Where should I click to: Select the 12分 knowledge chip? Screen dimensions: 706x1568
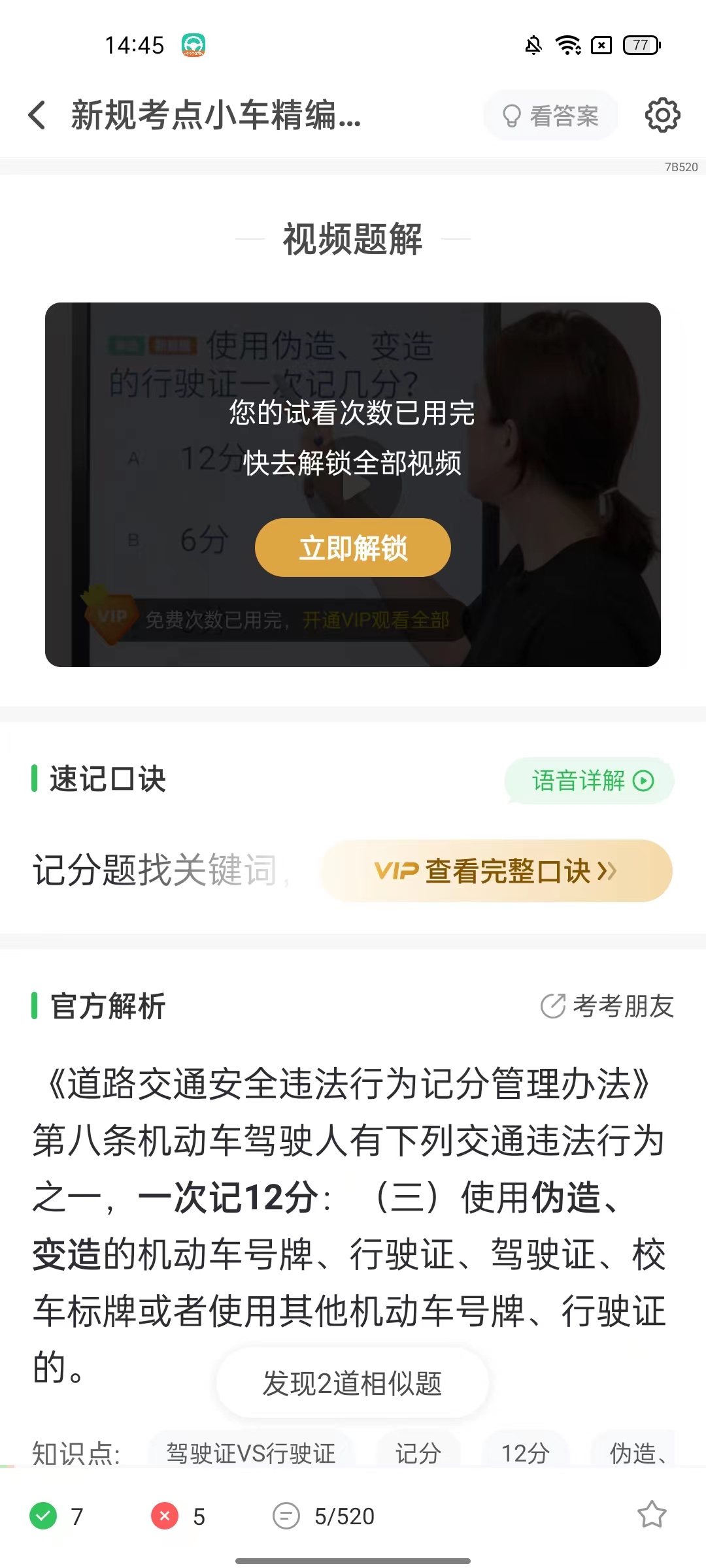[525, 1454]
